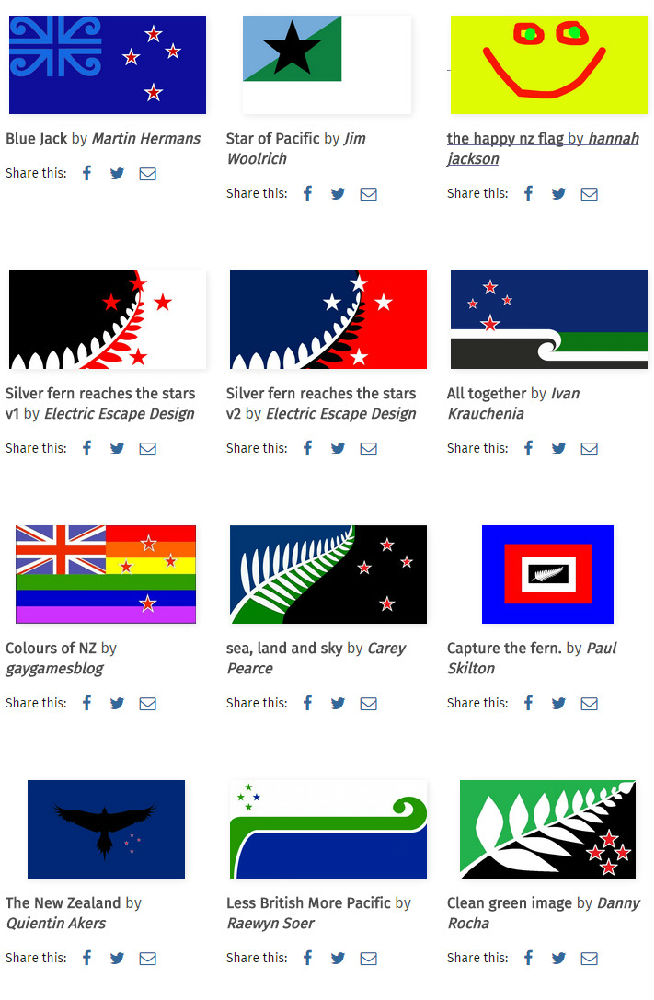Screen dimensions: 654x1000
Task: Share Blue Jack on Facebook
Action: point(87,173)
